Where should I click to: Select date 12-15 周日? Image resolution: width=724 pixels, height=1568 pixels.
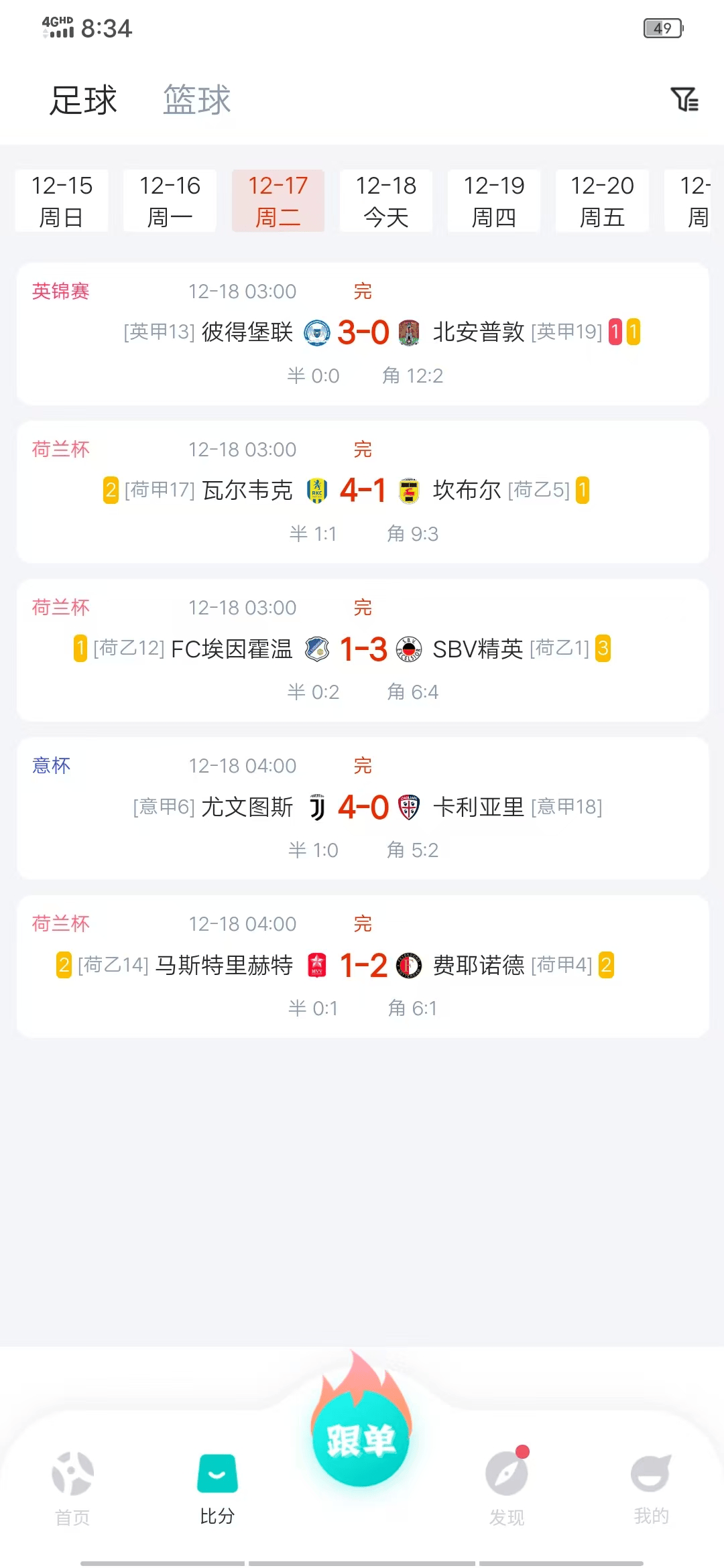[62, 200]
